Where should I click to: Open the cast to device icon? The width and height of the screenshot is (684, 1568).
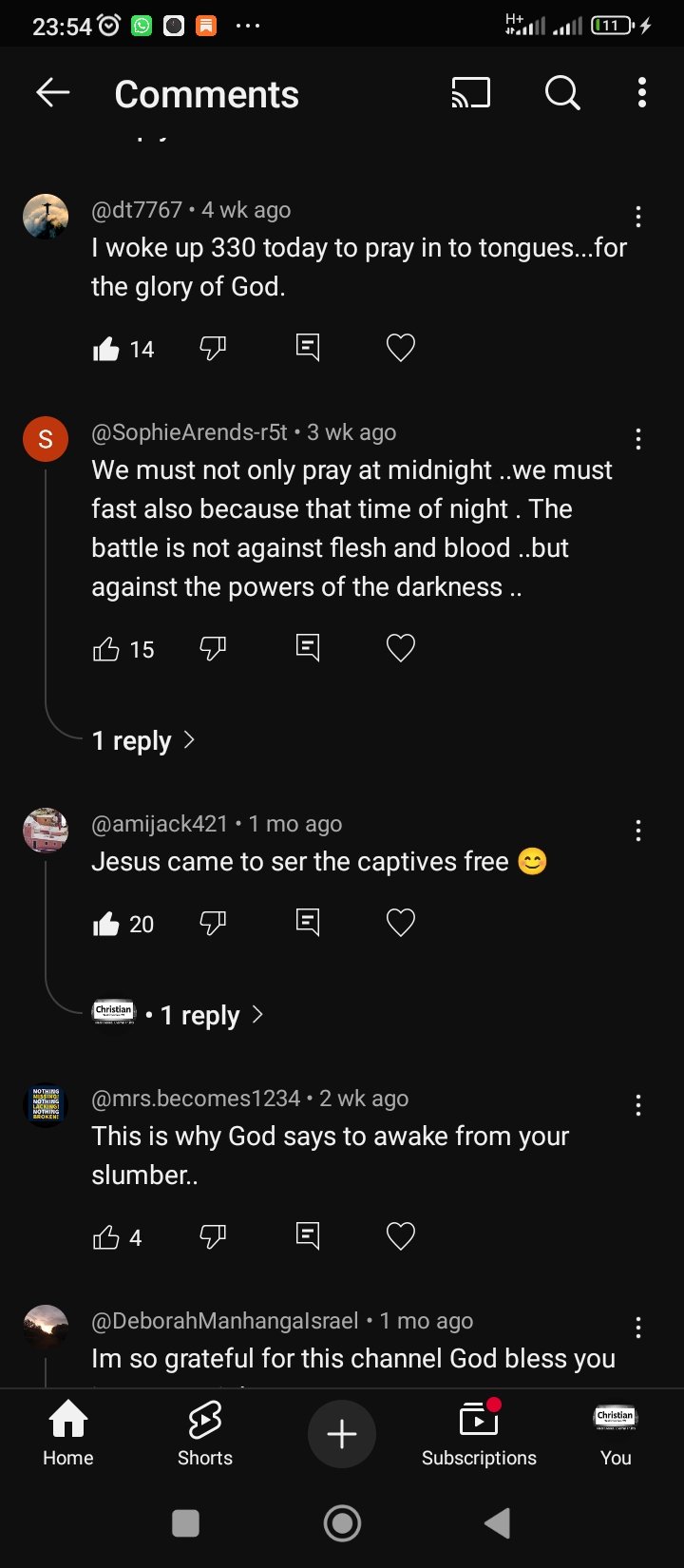tap(471, 93)
